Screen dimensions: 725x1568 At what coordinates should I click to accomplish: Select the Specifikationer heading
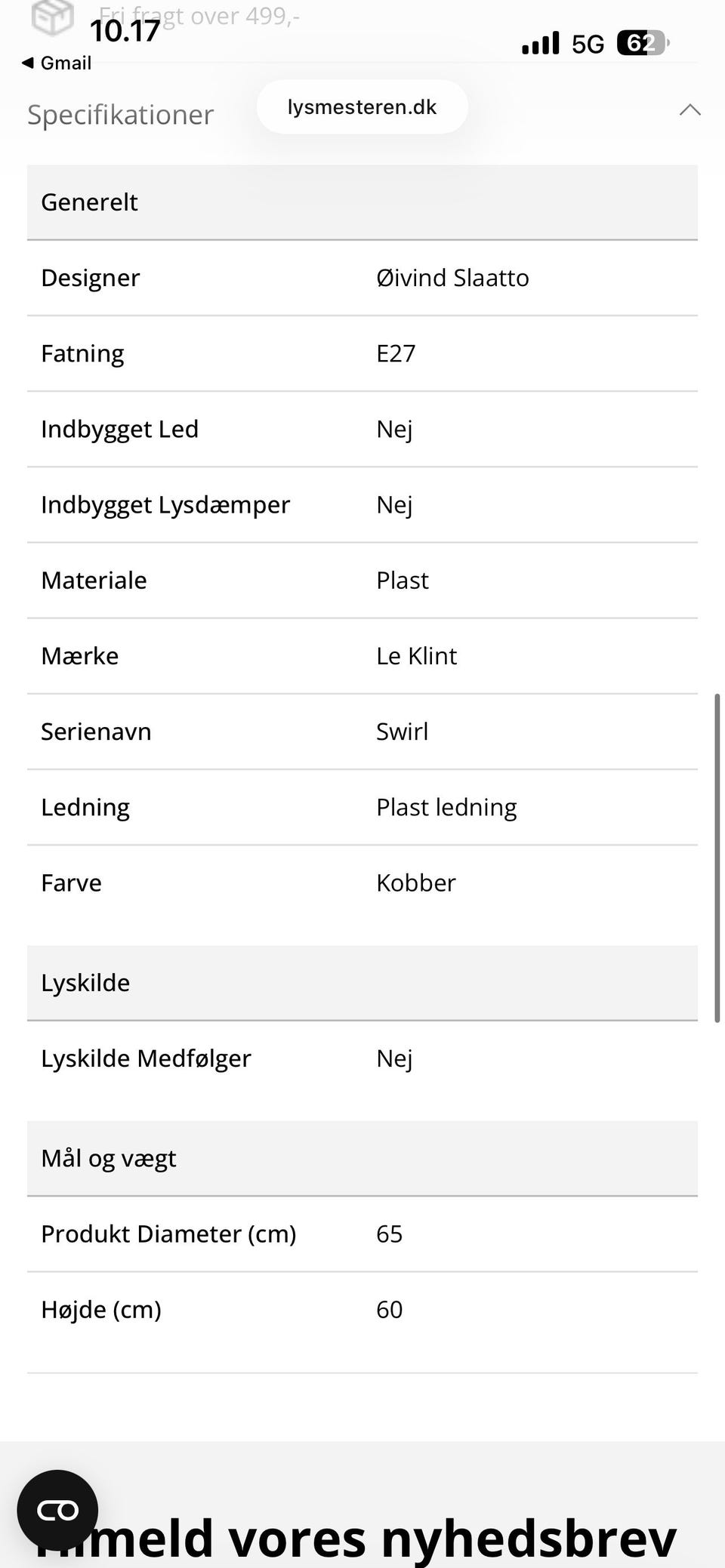(119, 114)
